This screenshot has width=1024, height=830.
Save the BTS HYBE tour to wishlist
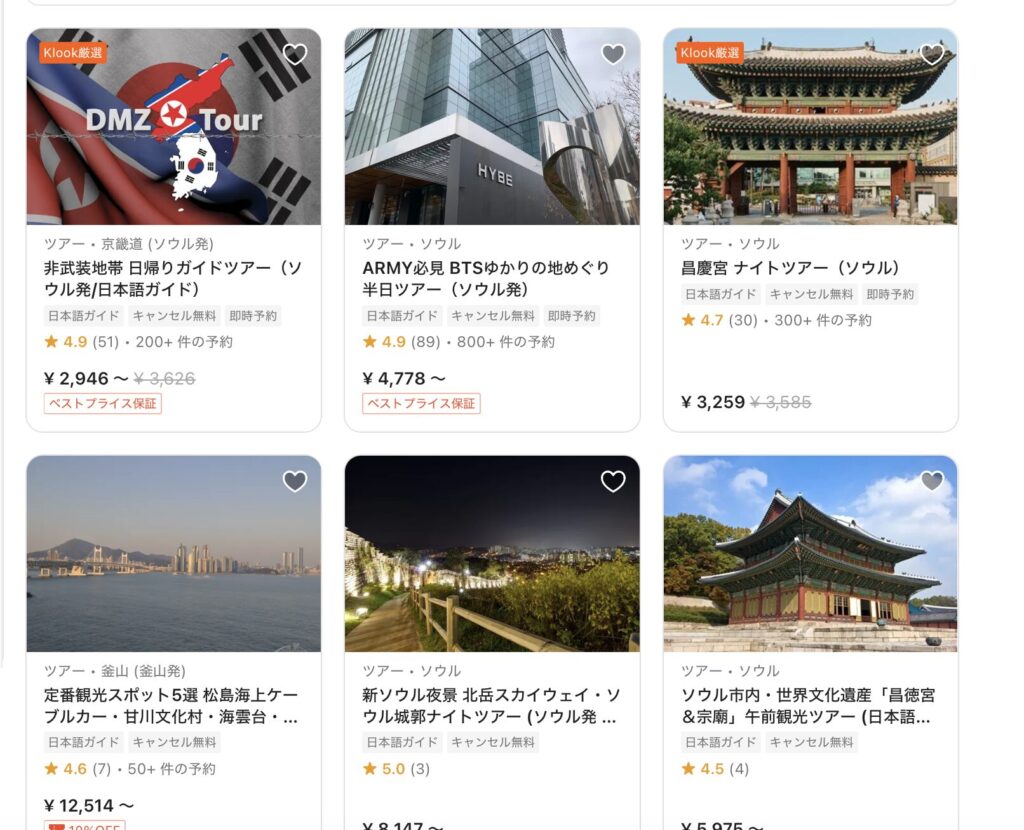[613, 55]
